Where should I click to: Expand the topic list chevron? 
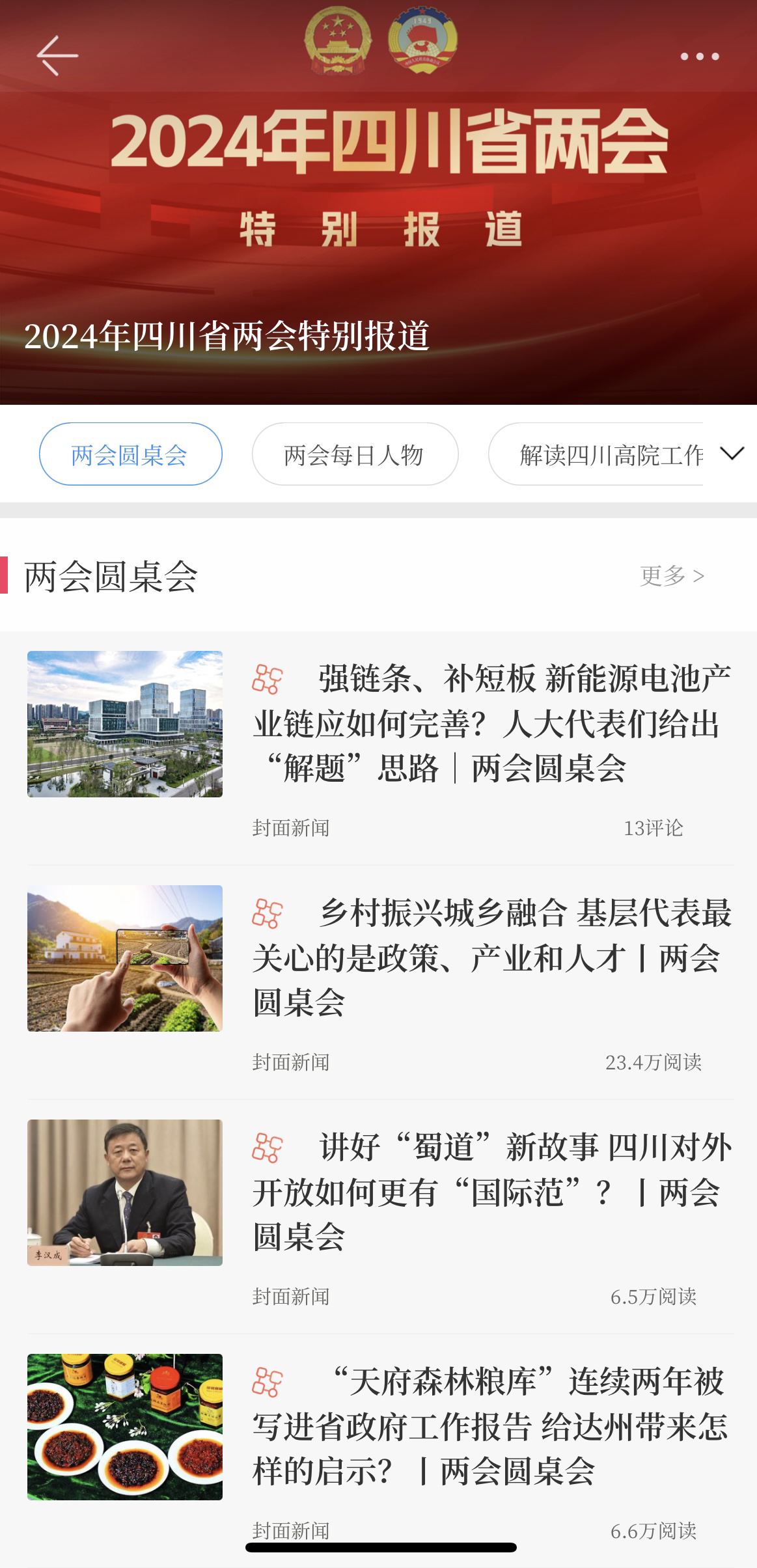tap(732, 454)
